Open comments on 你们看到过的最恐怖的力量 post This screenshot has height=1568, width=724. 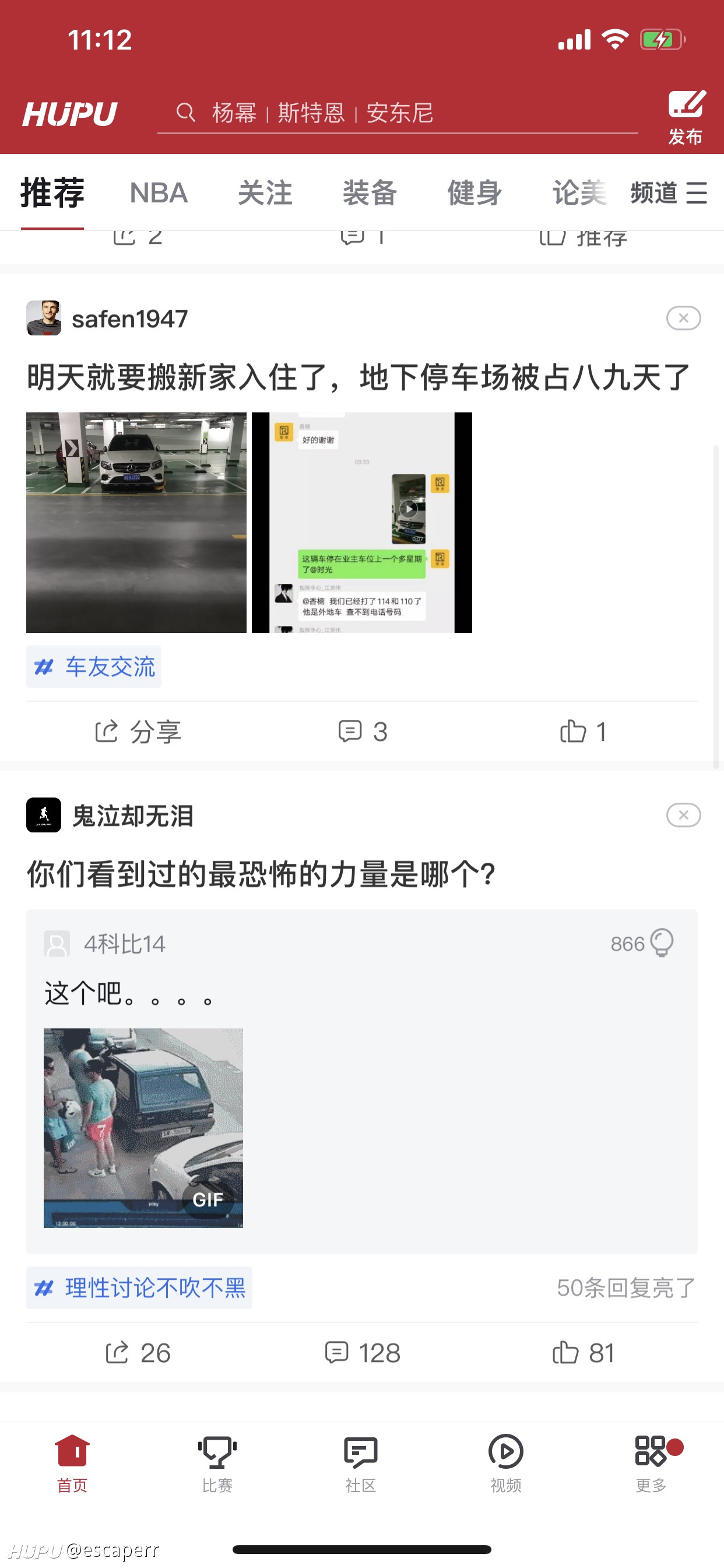[362, 1353]
